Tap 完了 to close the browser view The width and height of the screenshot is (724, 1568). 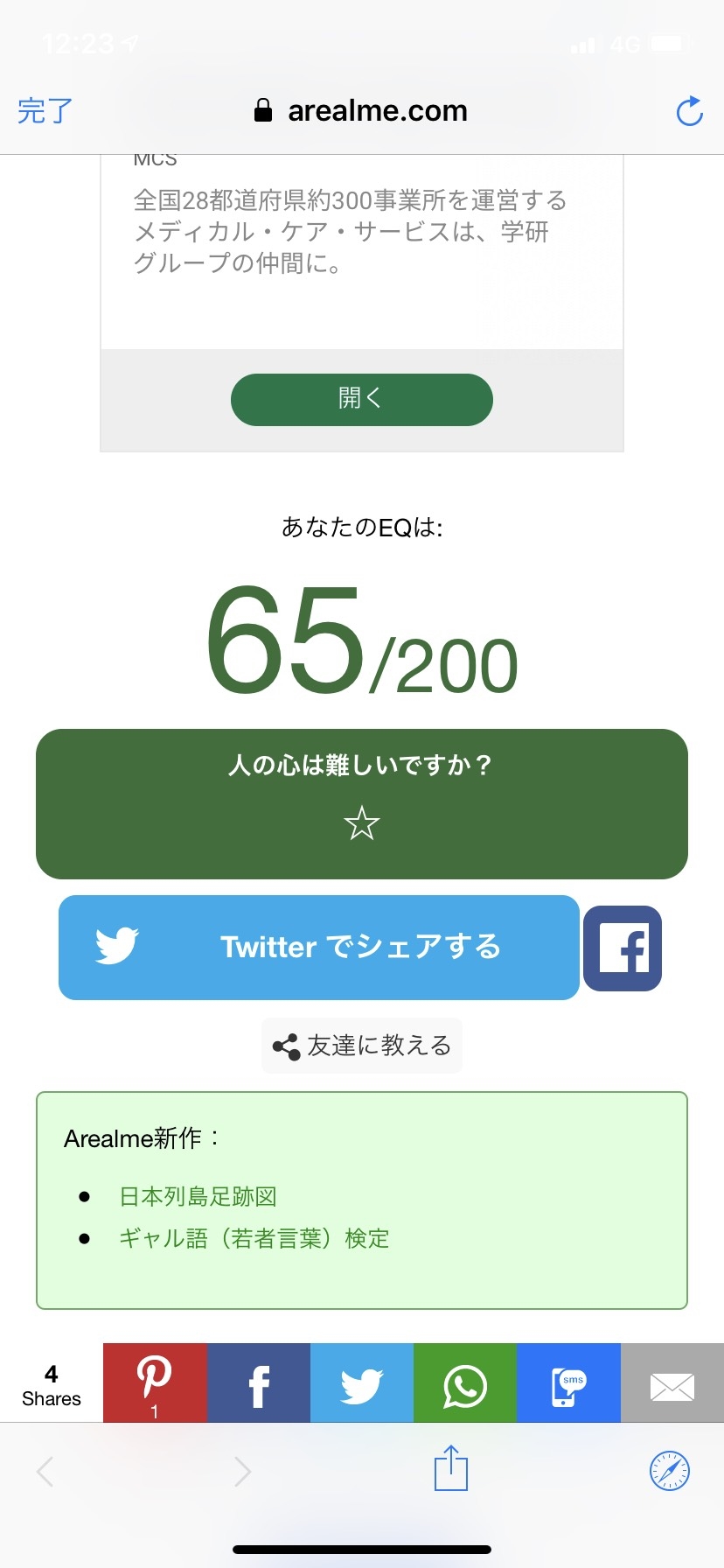45,111
